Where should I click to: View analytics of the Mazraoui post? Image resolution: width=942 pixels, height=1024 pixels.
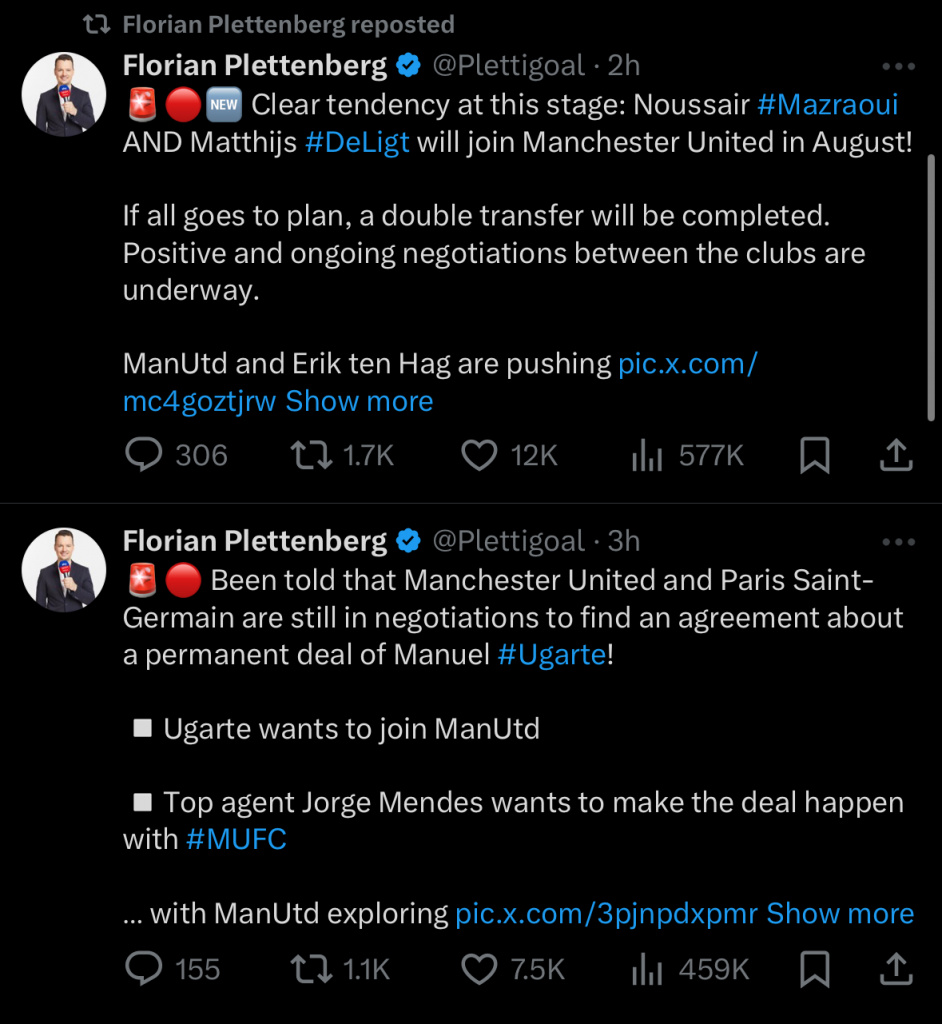[648, 456]
